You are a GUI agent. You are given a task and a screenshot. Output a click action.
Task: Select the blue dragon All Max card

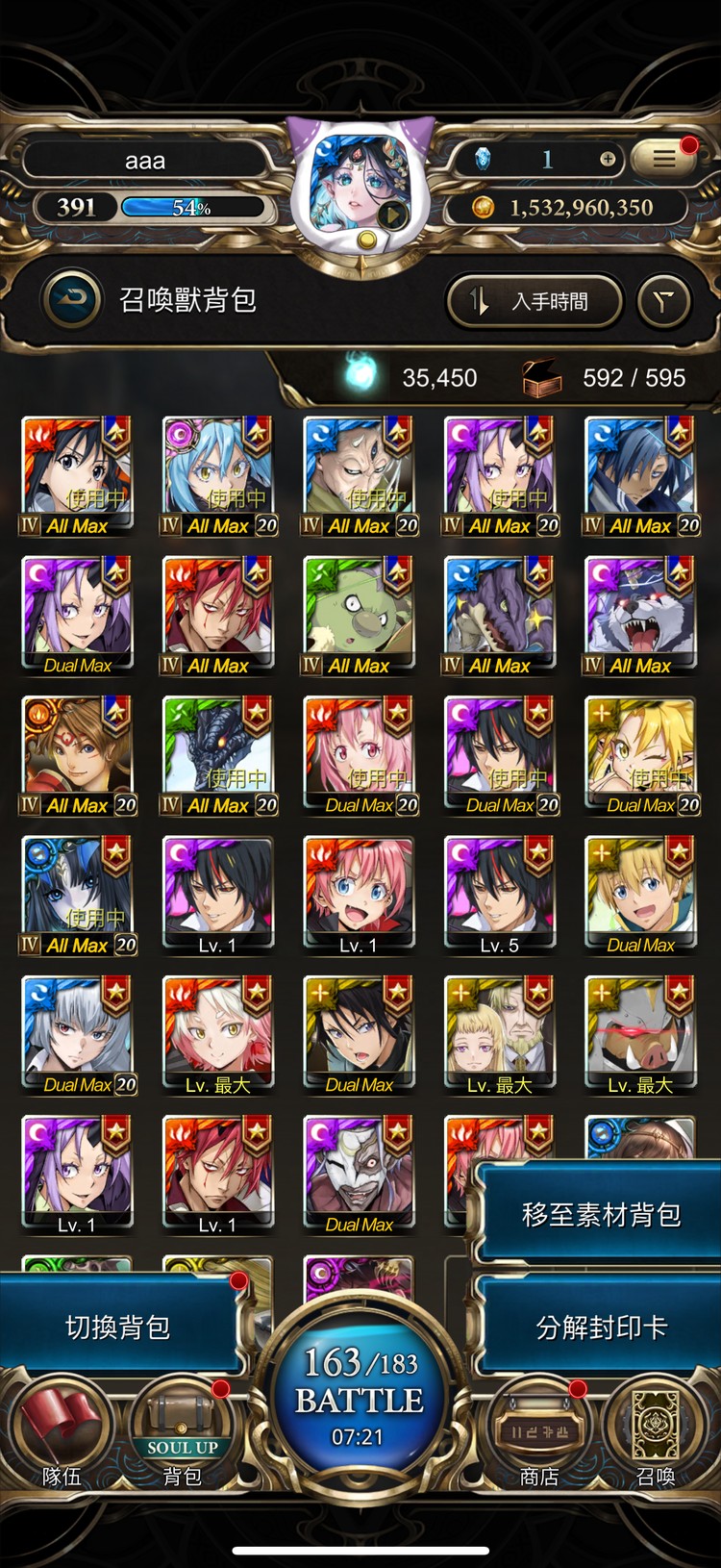point(499,614)
